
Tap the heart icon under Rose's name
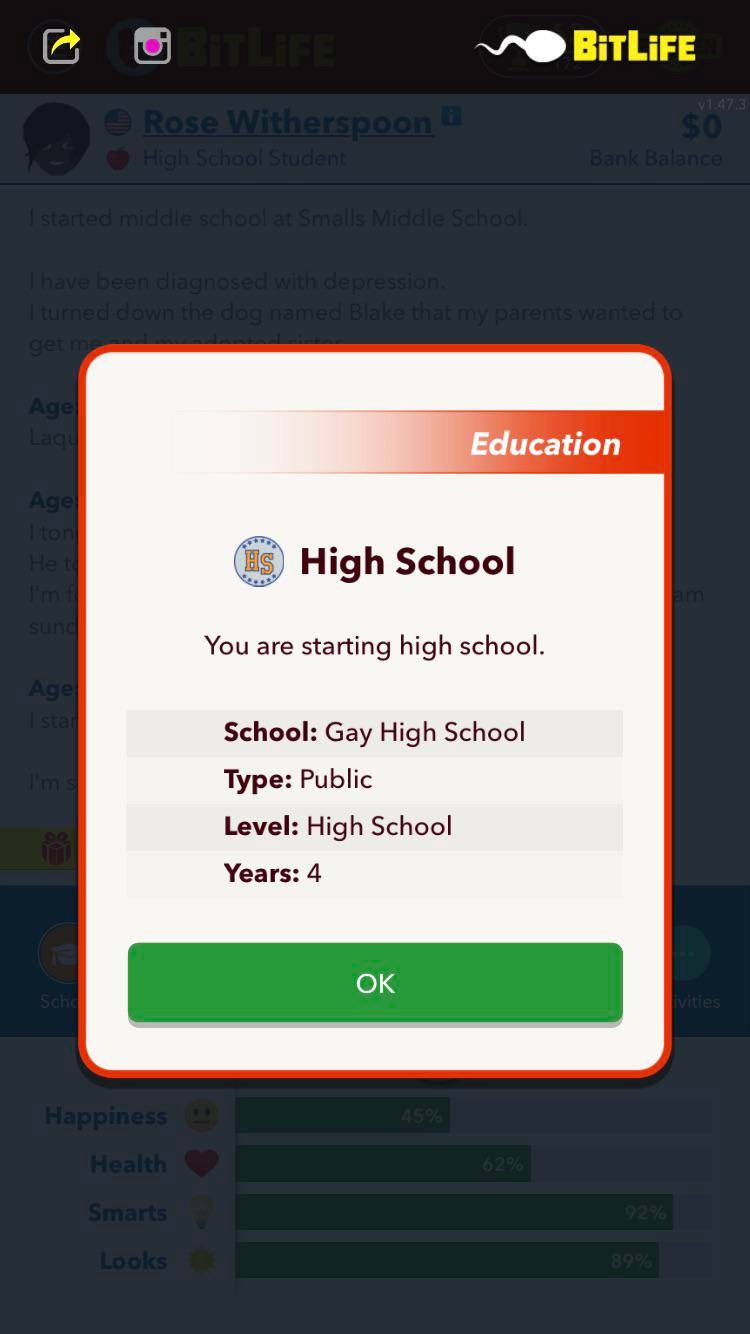[x=120, y=157]
